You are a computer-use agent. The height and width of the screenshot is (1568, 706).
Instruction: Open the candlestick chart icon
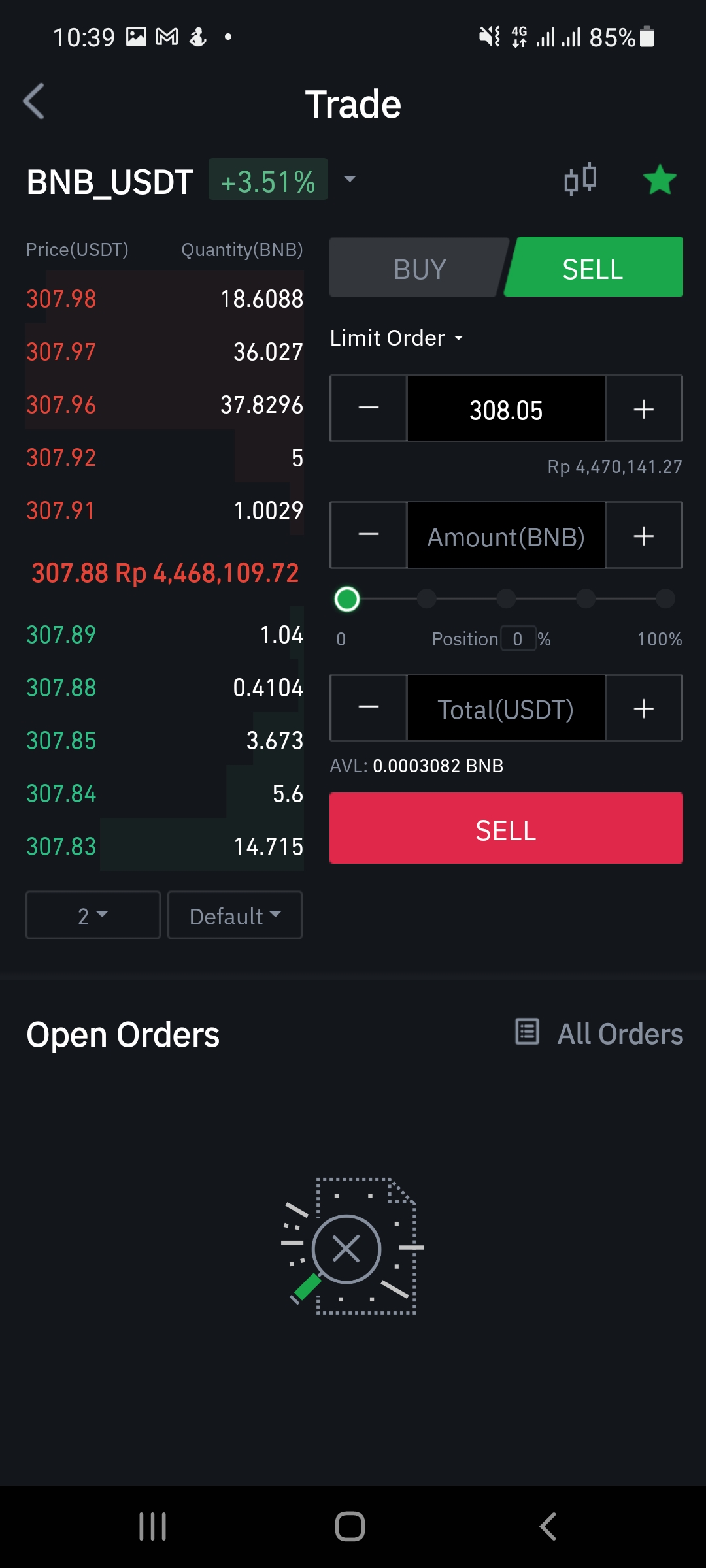(x=580, y=179)
